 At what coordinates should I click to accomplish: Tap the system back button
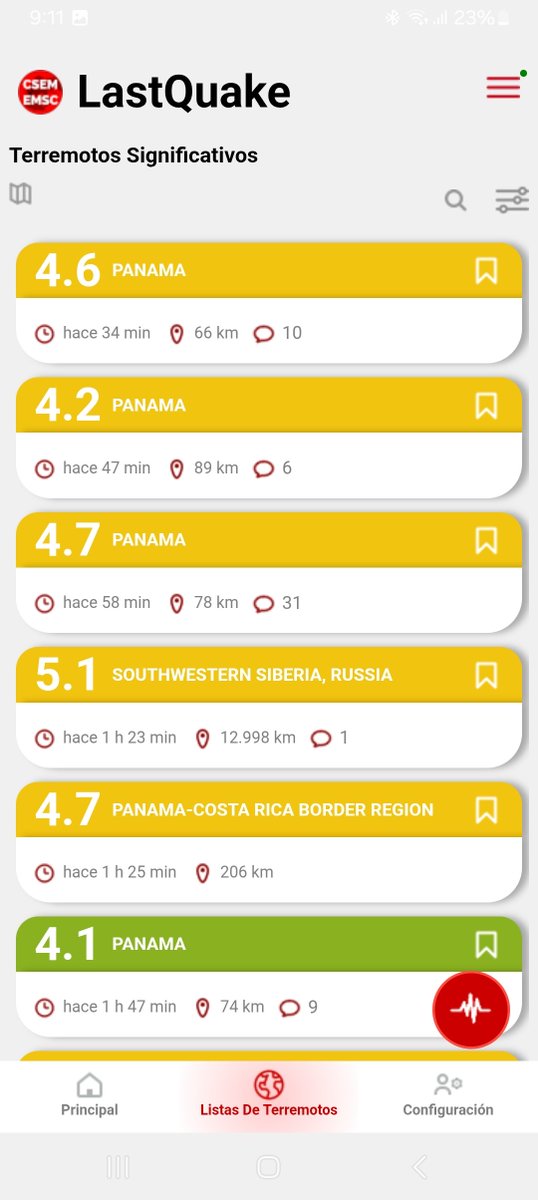(x=420, y=1166)
